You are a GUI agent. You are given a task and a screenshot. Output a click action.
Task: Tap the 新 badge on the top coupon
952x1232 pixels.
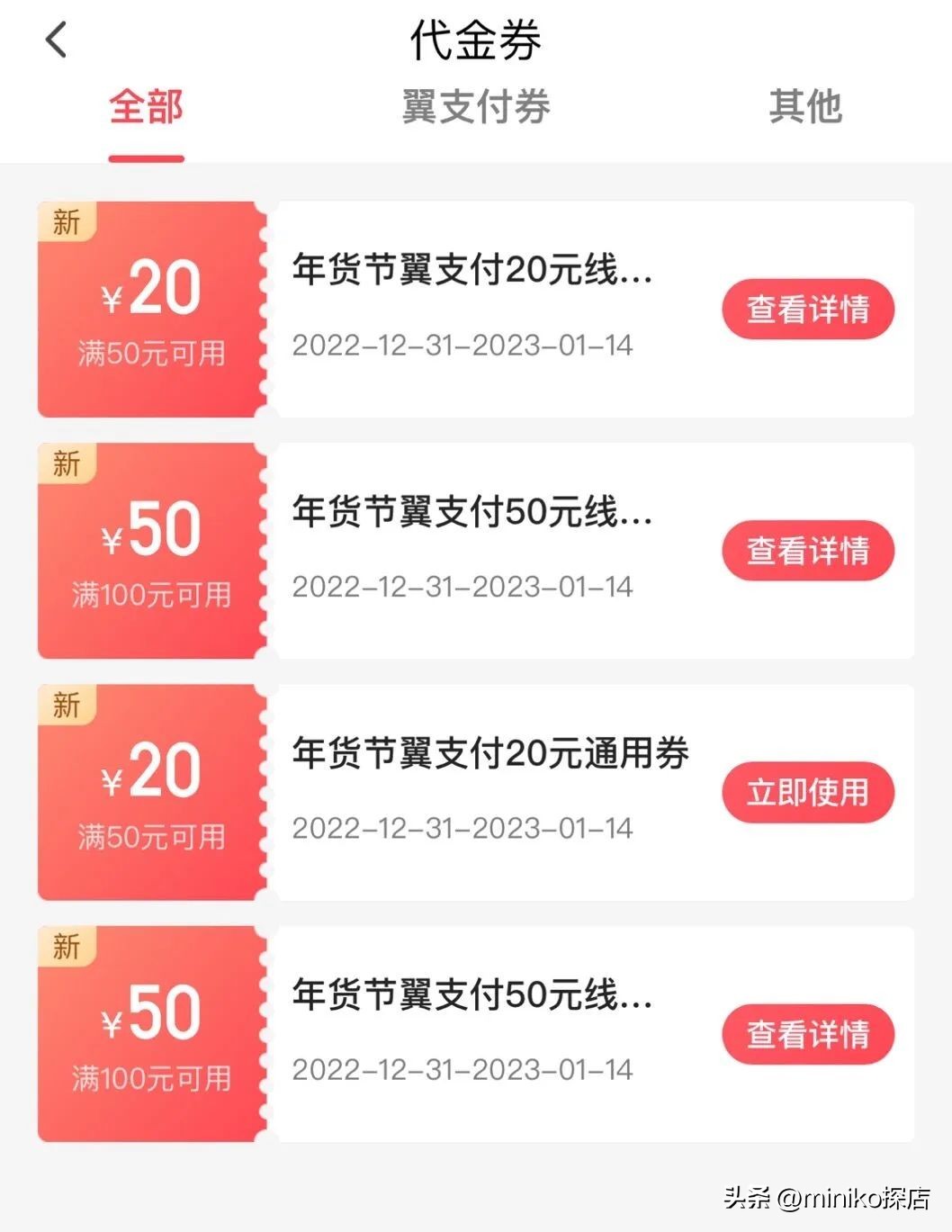64,221
